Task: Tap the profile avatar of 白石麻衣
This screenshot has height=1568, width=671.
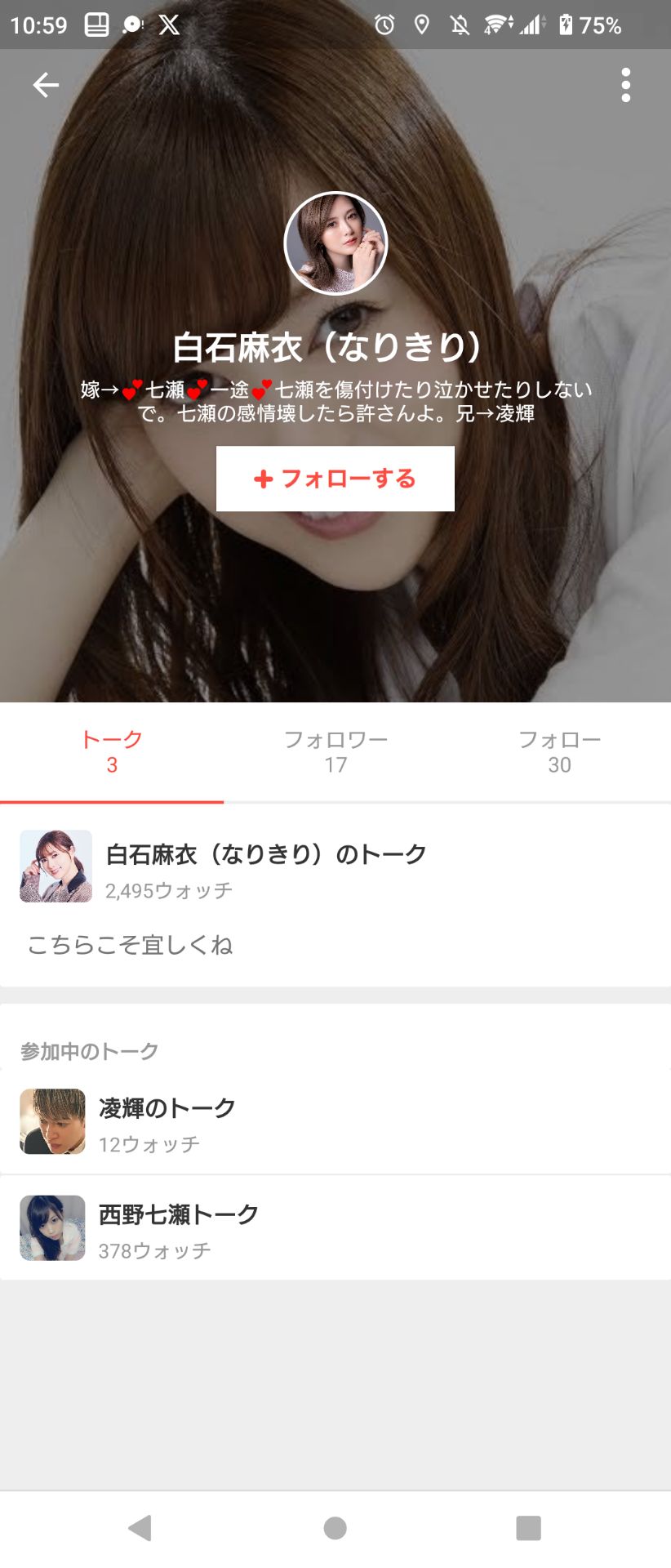Action: pos(335,241)
